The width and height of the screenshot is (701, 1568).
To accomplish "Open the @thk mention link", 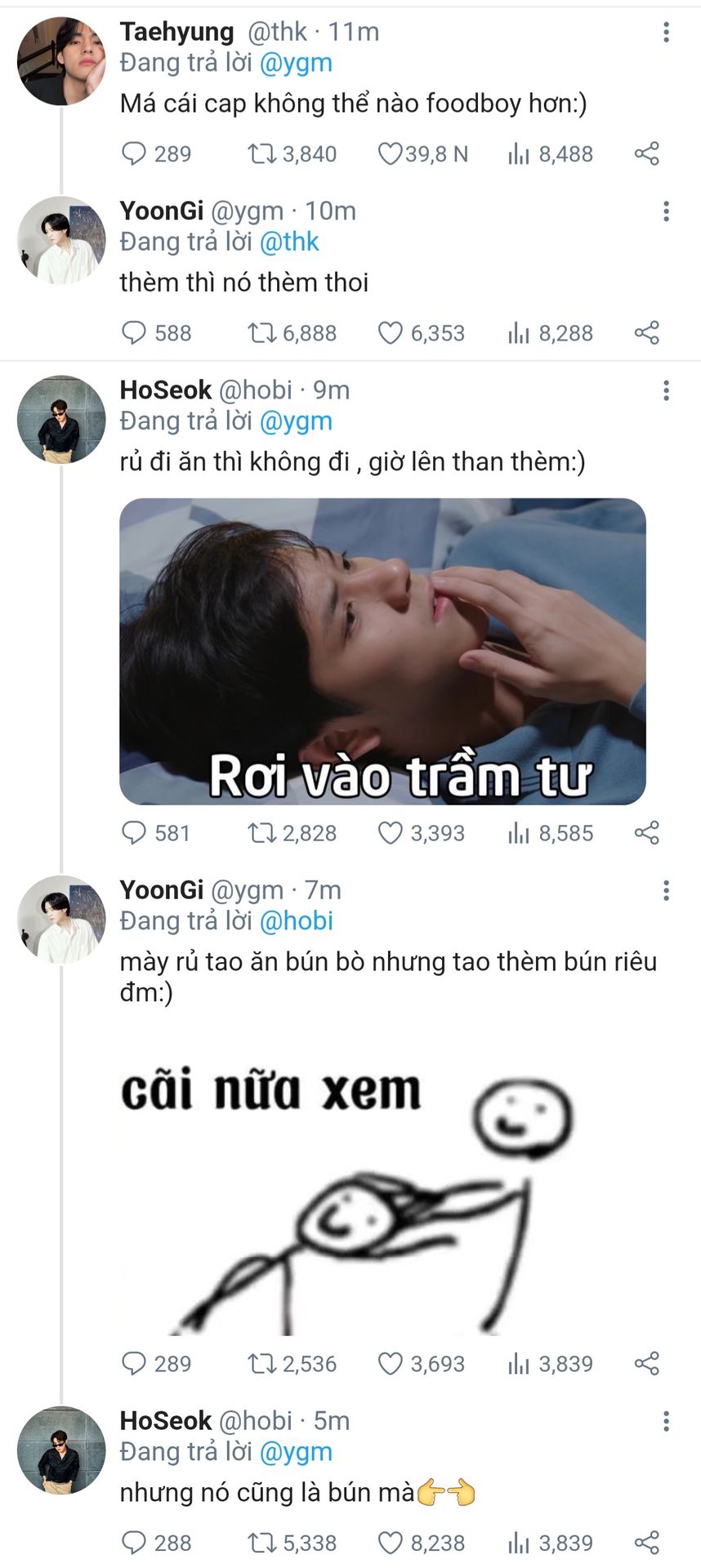I will click(289, 242).
